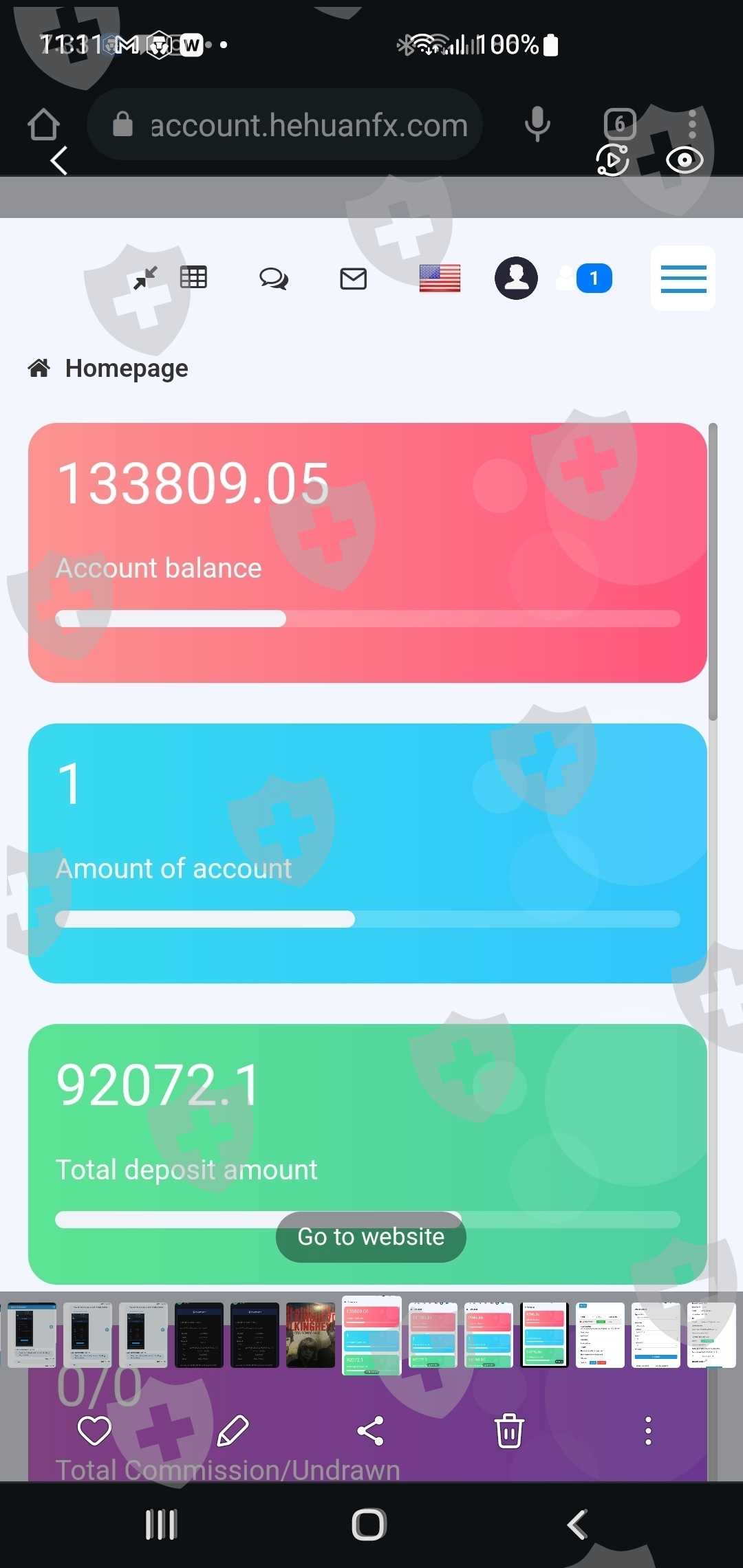
Task: Open the remaster play icon
Action: point(612,160)
